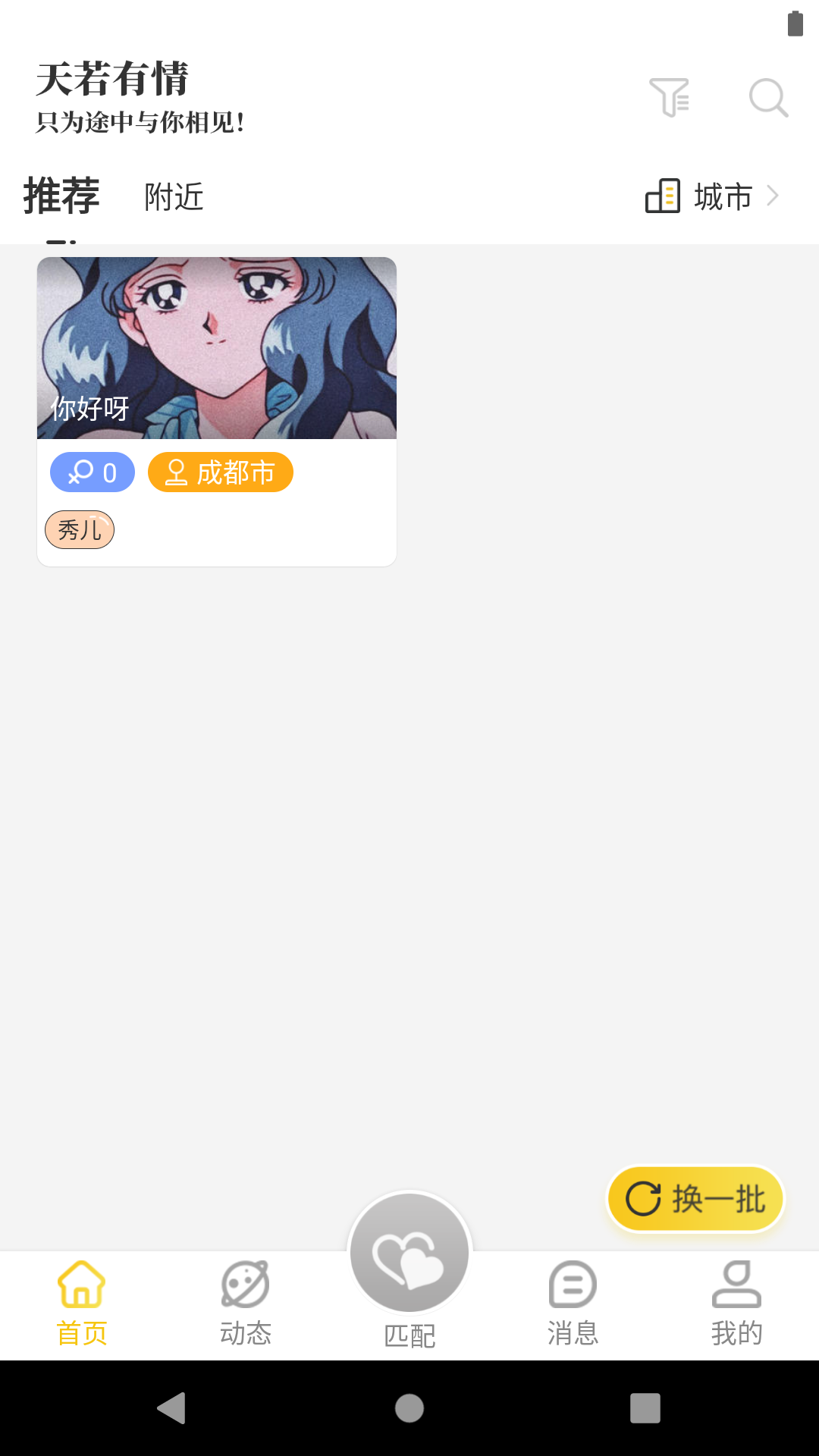The width and height of the screenshot is (819, 1456).
Task: Expand the 城市 selector chevron
Action: point(773,196)
